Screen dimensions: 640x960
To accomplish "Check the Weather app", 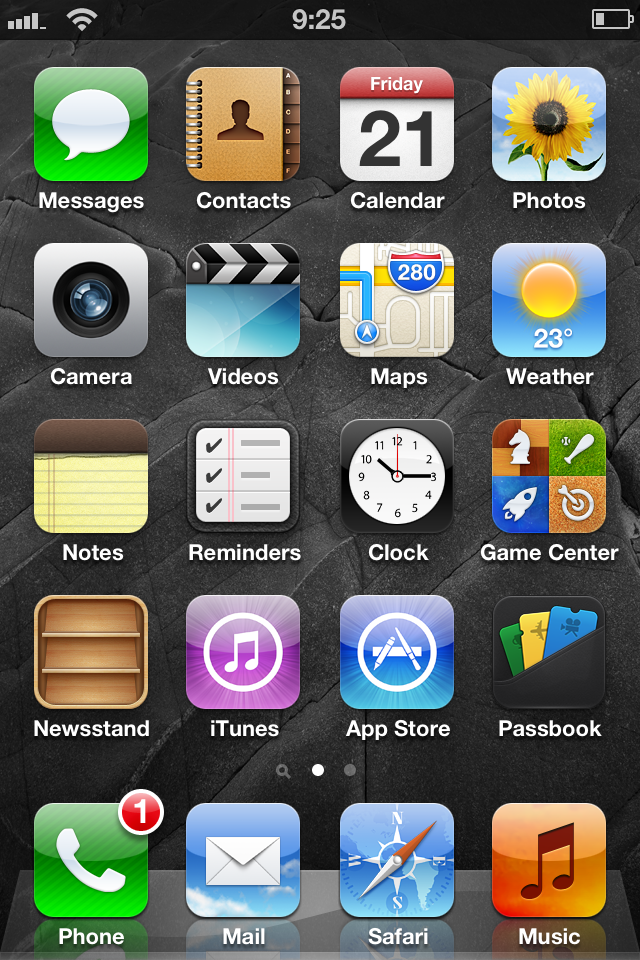I will 549,300.
